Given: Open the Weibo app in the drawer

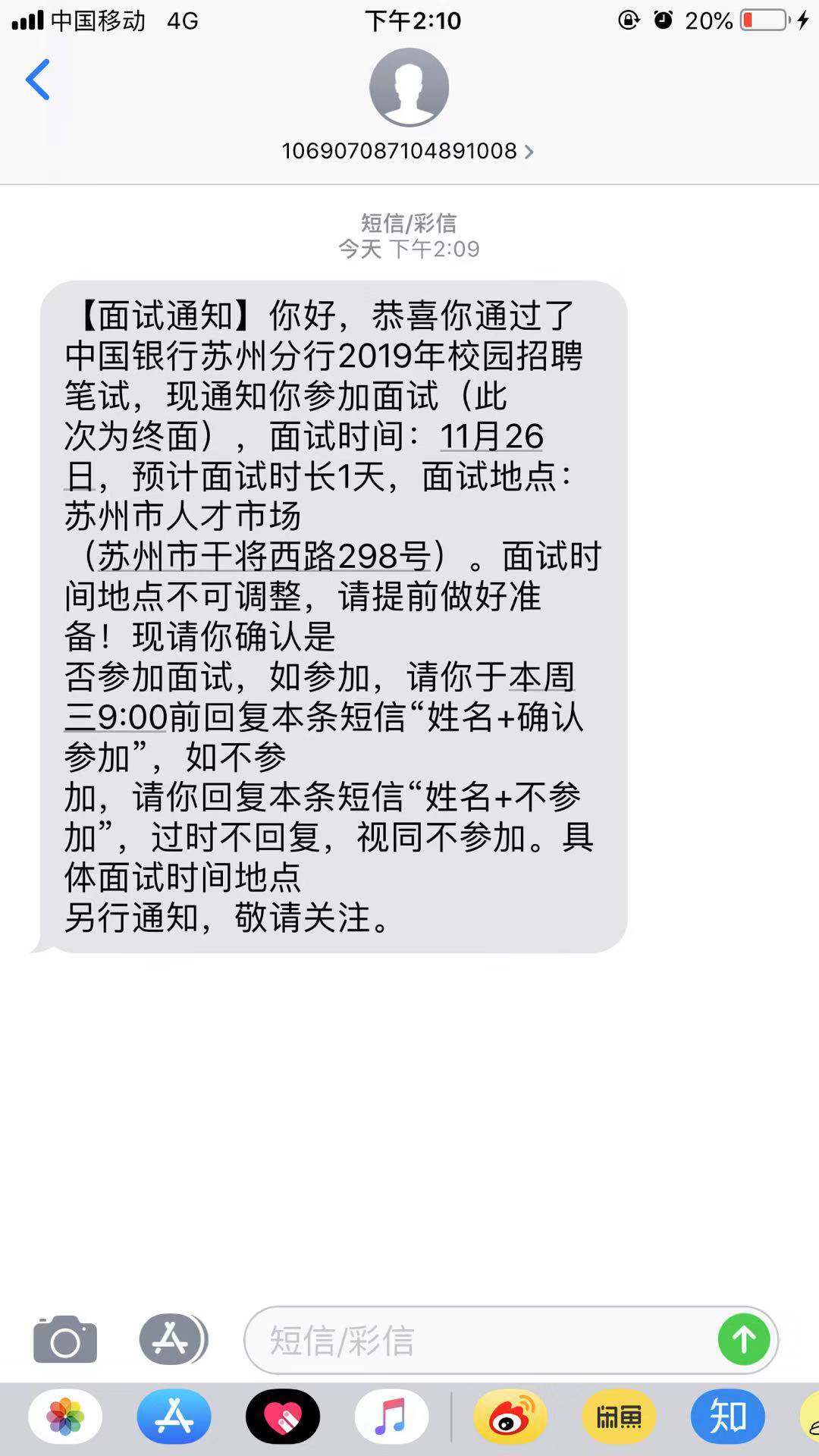Looking at the screenshot, I should click(510, 1417).
